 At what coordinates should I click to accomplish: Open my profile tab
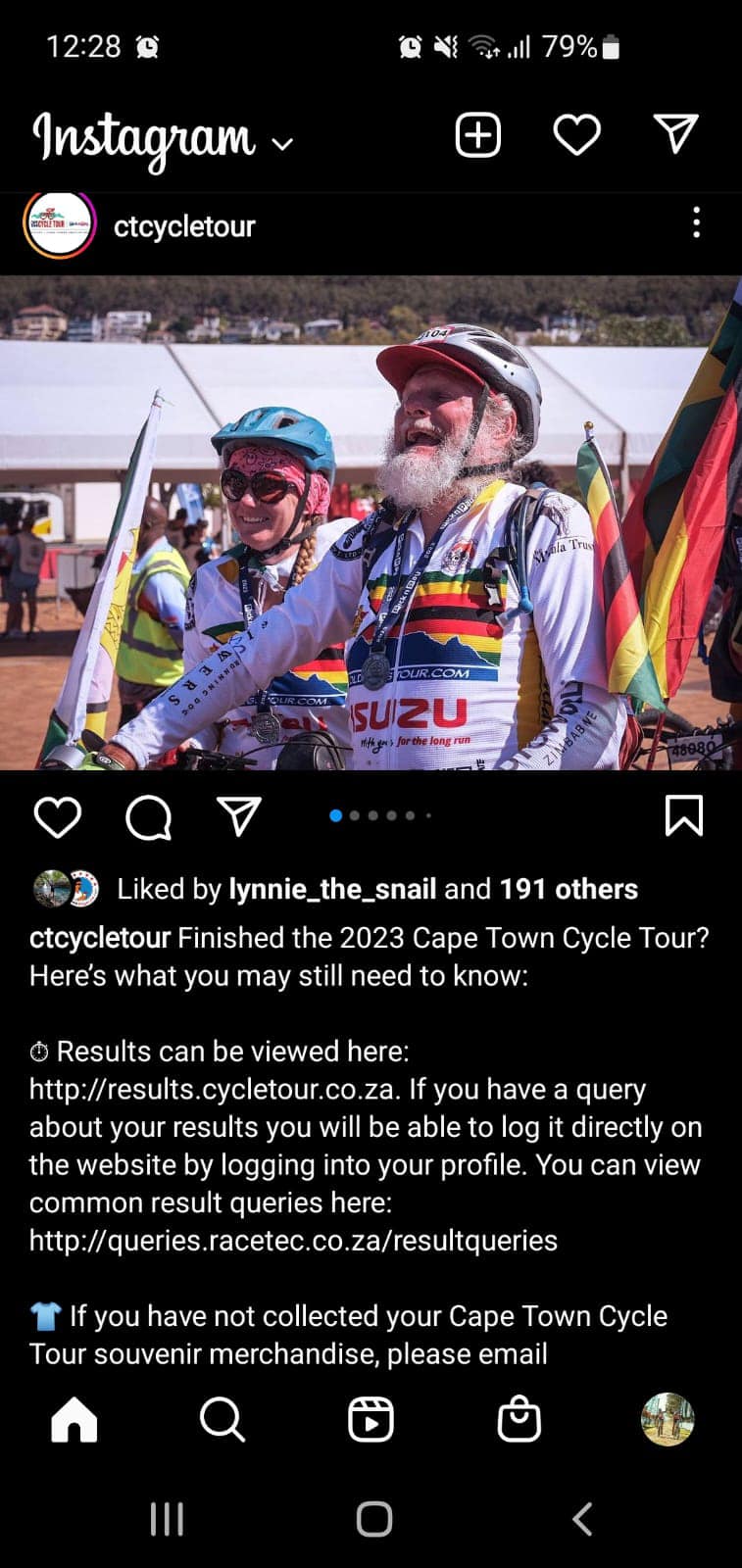point(668,1419)
